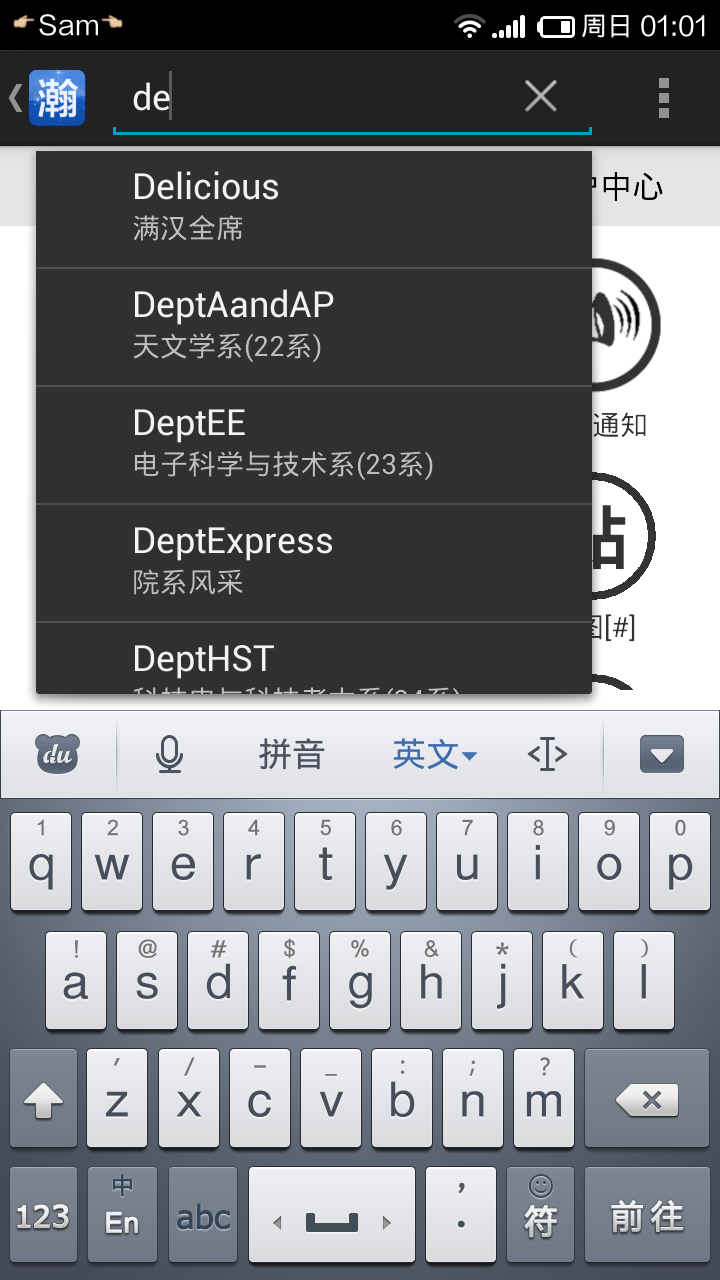The width and height of the screenshot is (720, 1280).
Task: Go back via the app icon
Action: [x=47, y=98]
